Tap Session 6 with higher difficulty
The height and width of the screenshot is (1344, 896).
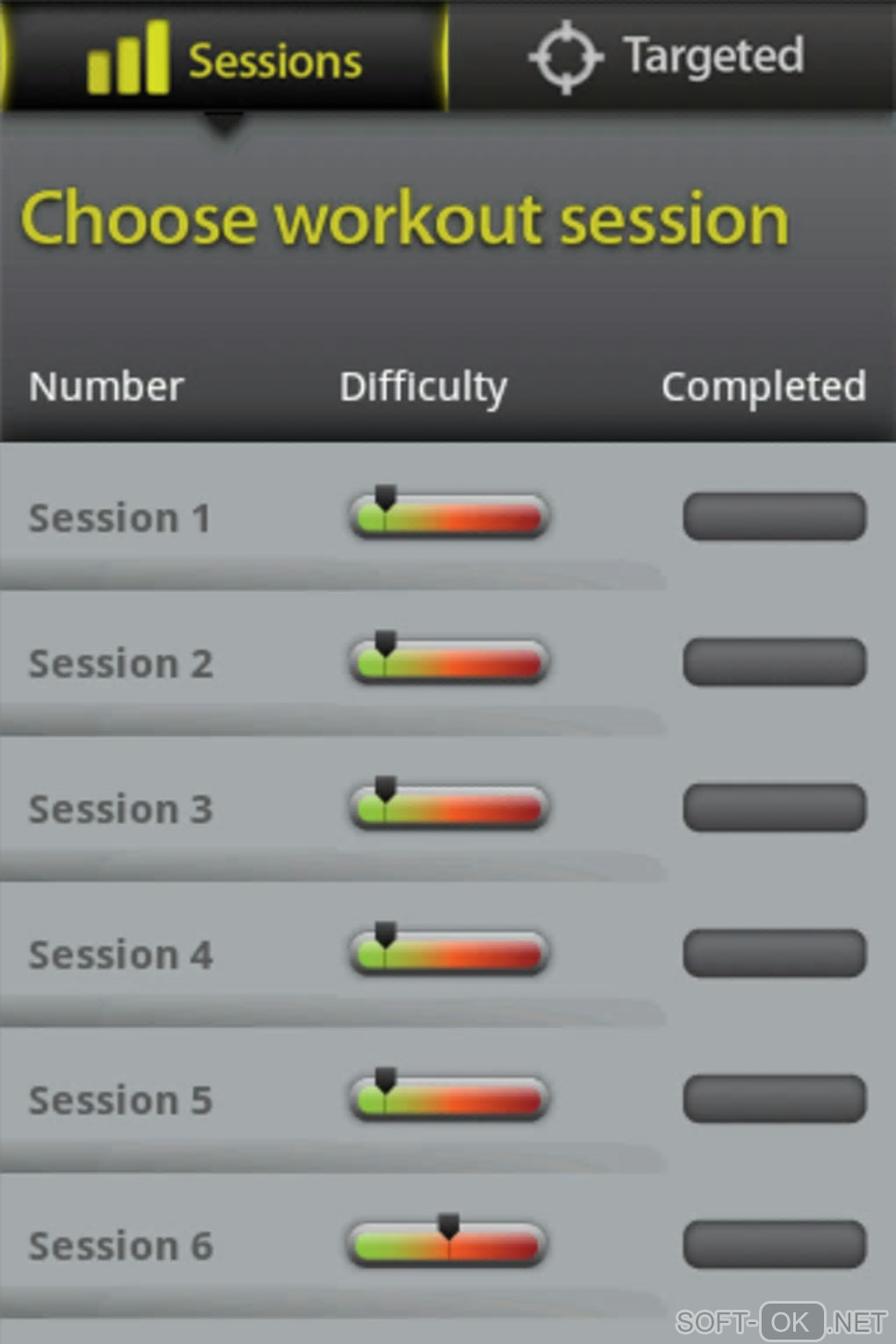120,1246
